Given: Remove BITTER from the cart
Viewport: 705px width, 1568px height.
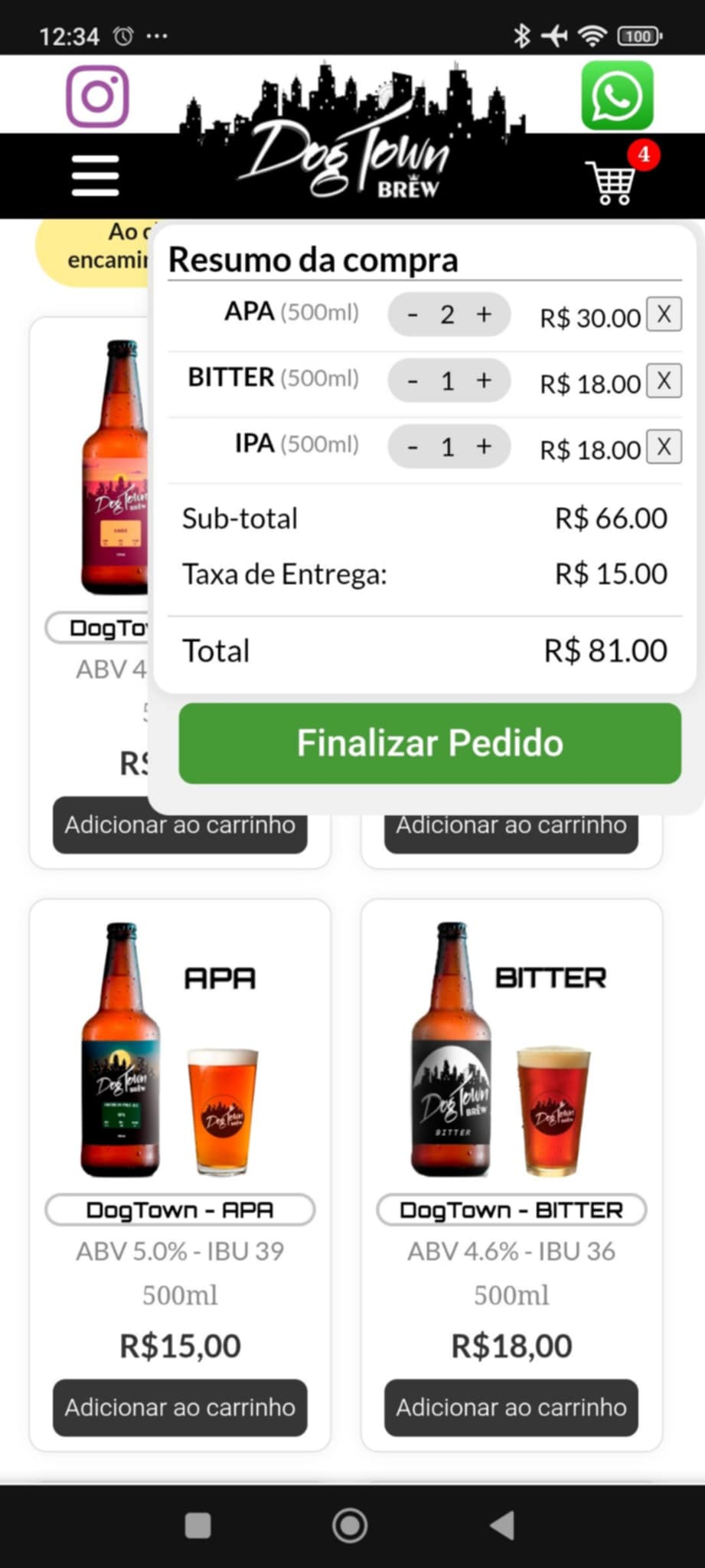Looking at the screenshot, I should coord(664,380).
